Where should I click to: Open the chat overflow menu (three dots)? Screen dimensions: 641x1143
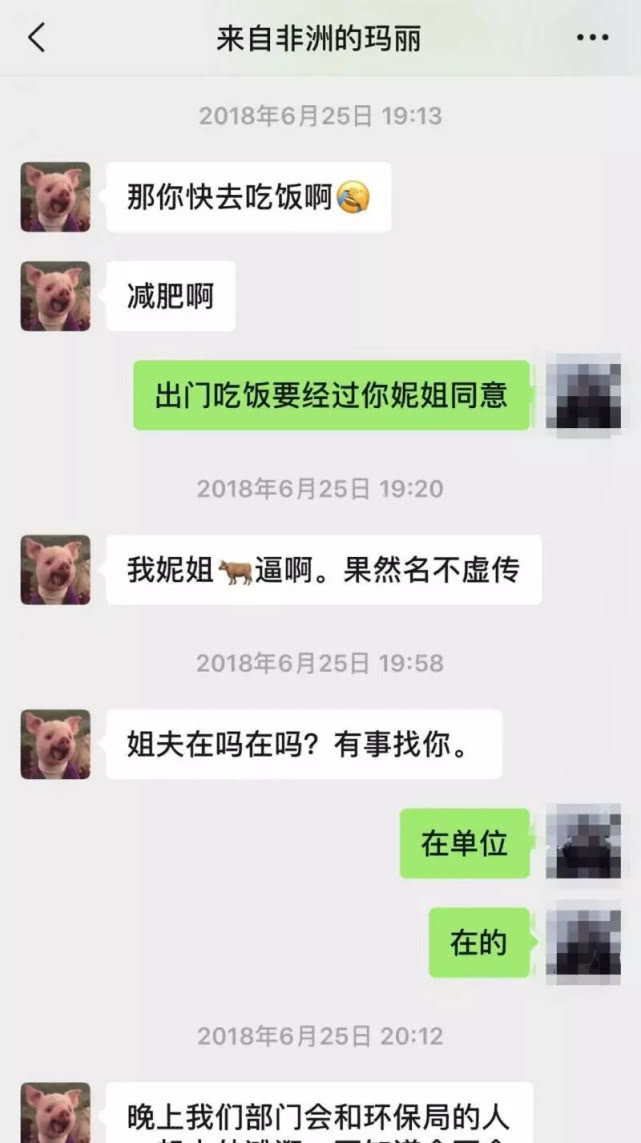click(592, 38)
